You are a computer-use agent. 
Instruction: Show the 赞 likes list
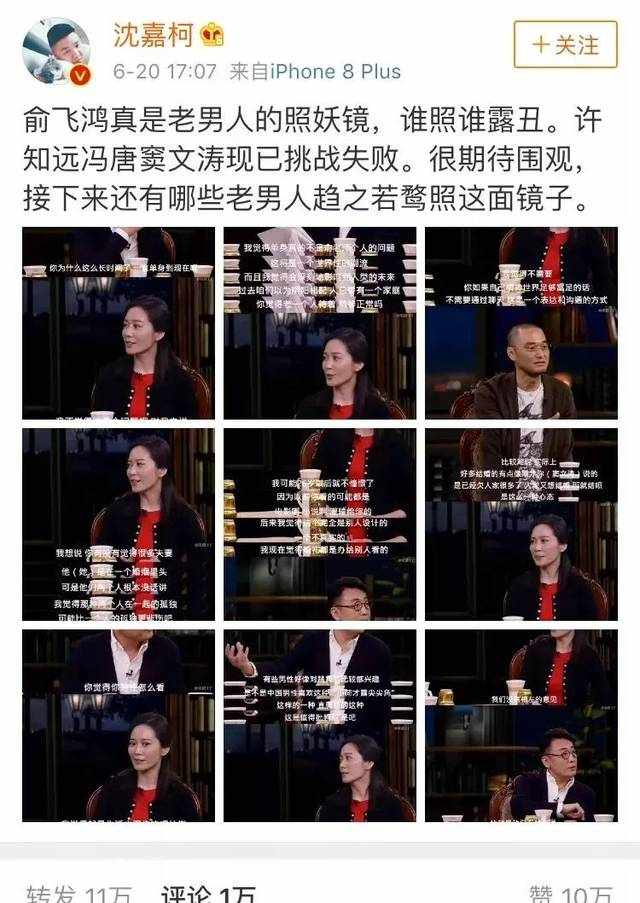click(x=570, y=891)
